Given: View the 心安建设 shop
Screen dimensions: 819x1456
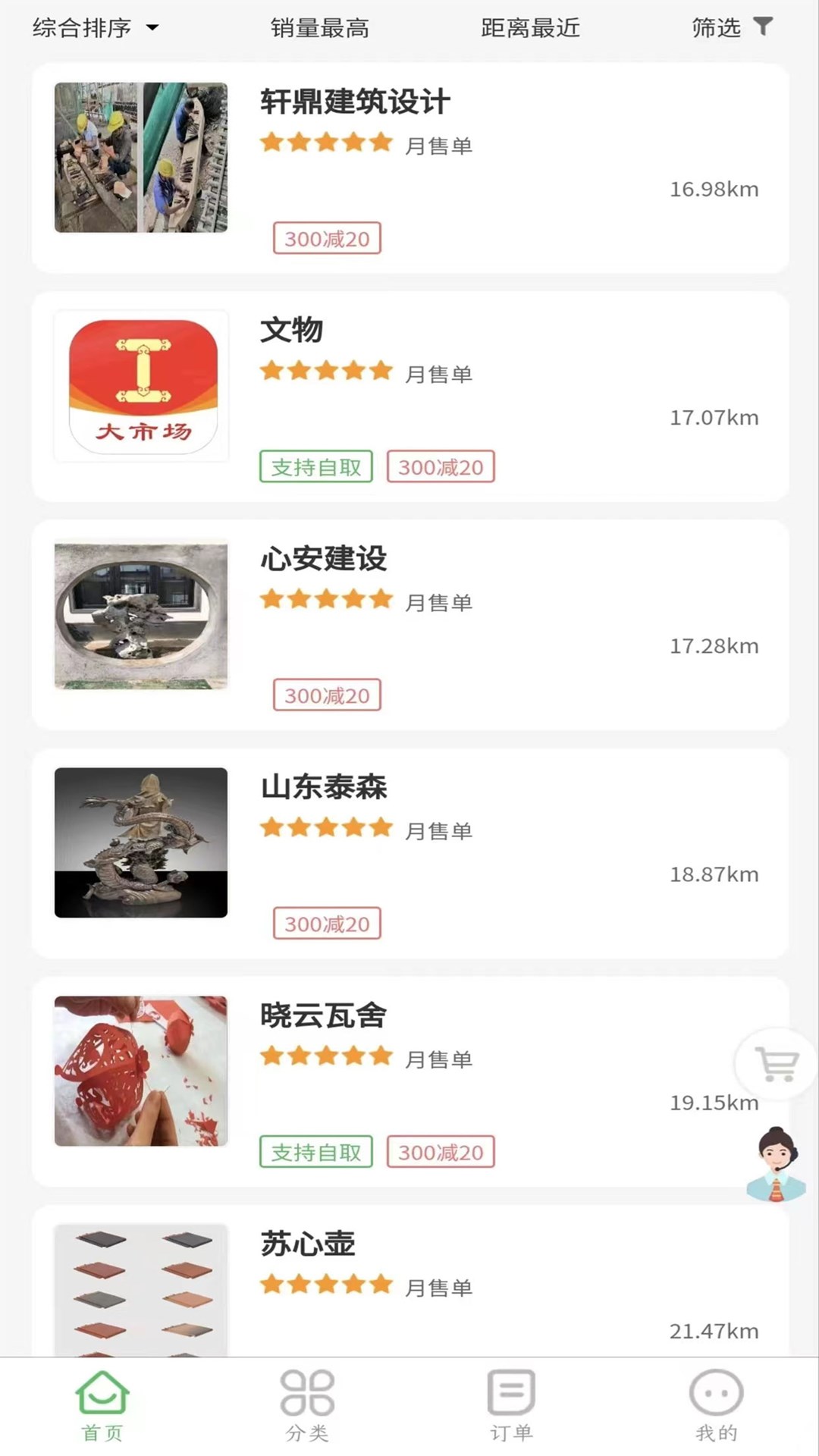Looking at the screenshot, I should 409,625.
